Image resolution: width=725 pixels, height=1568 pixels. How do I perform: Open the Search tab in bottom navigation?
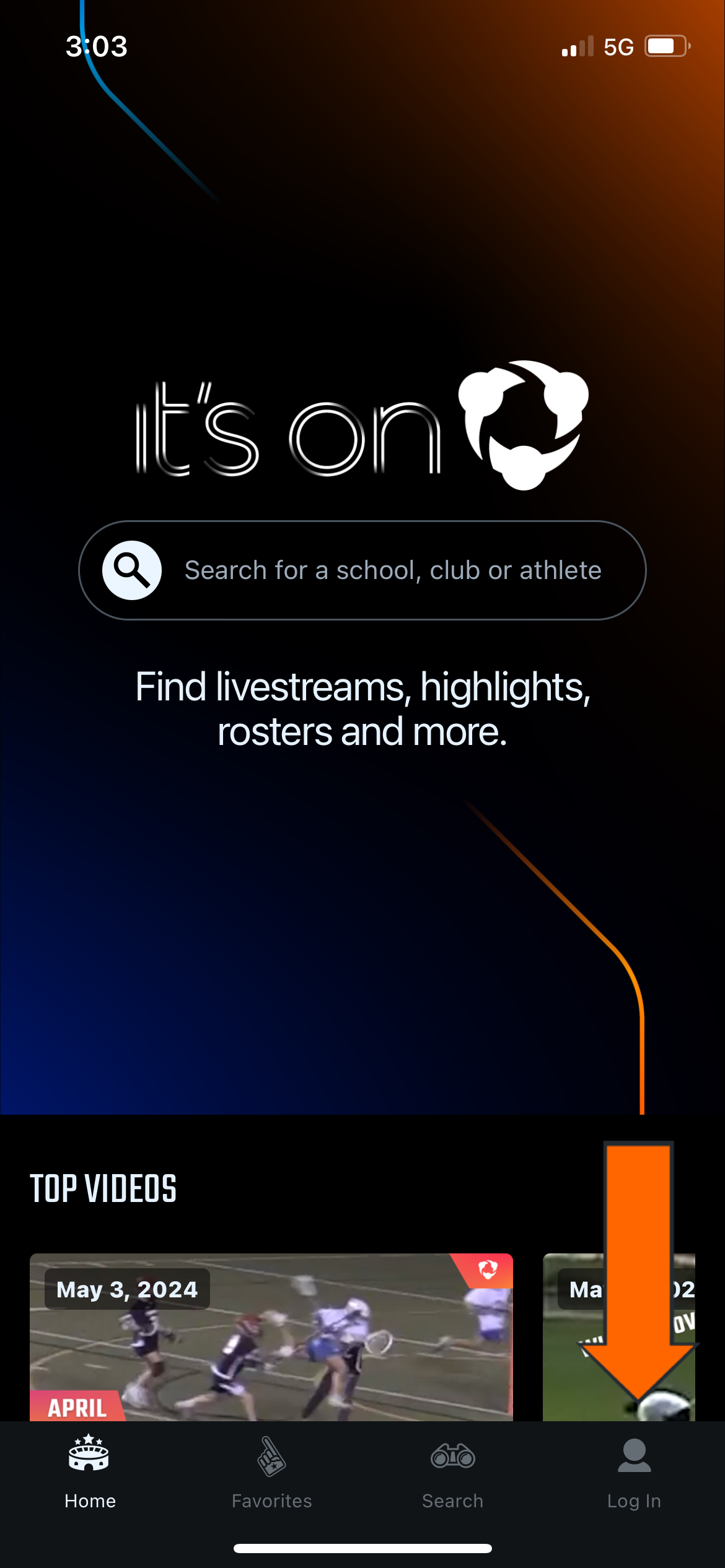pyautogui.click(x=453, y=1486)
